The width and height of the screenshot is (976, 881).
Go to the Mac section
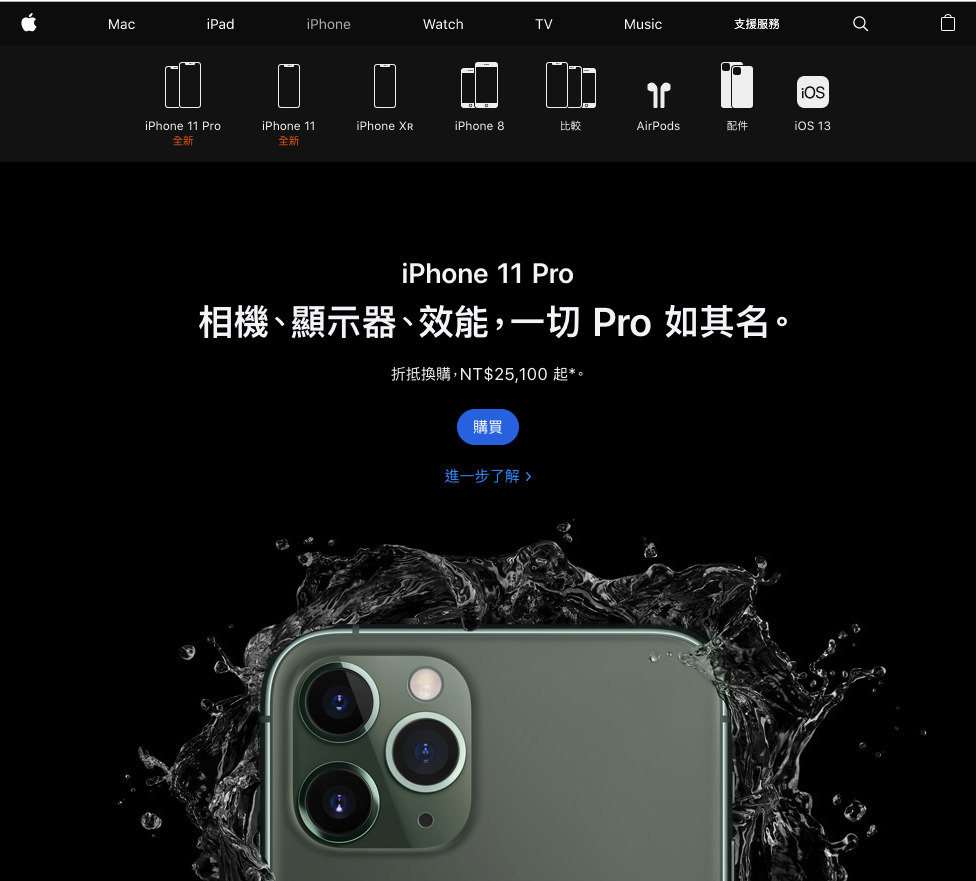click(121, 24)
